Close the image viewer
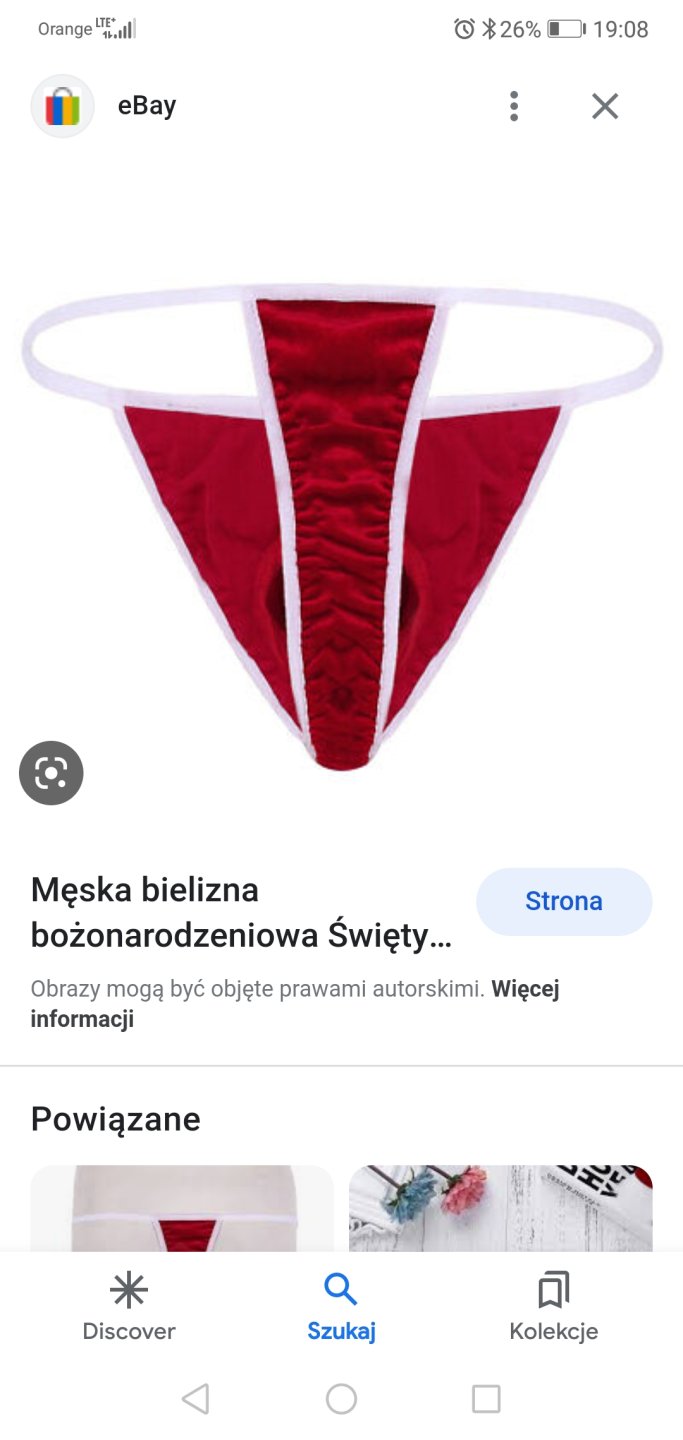The image size is (683, 1440). (x=605, y=106)
